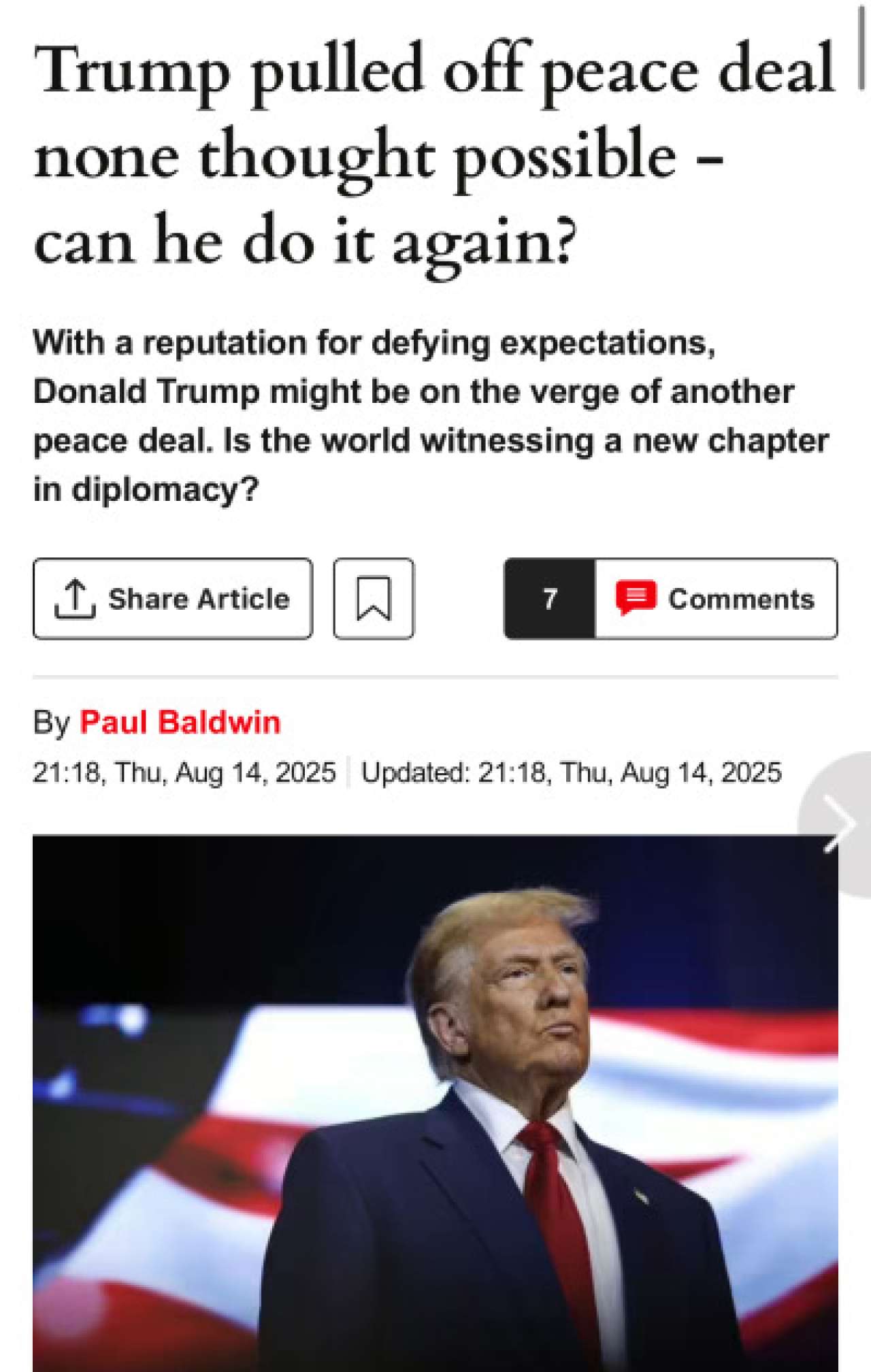Tap the Share Article button
The image size is (871, 1372).
(173, 598)
